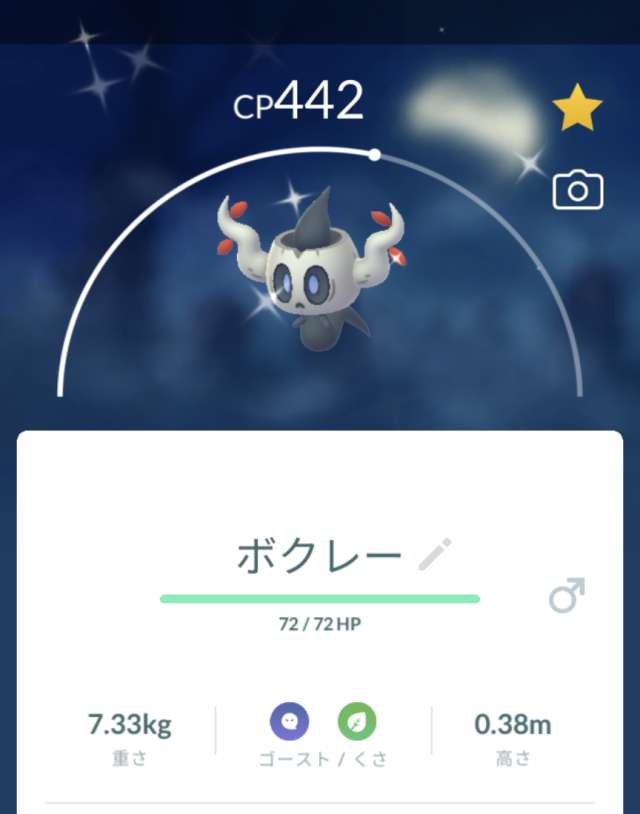Toggle the favorite star for ボクレー

point(577,110)
